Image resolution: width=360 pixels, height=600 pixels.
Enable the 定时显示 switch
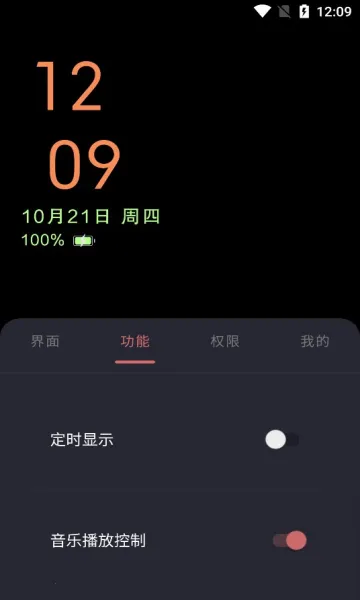click(282, 440)
